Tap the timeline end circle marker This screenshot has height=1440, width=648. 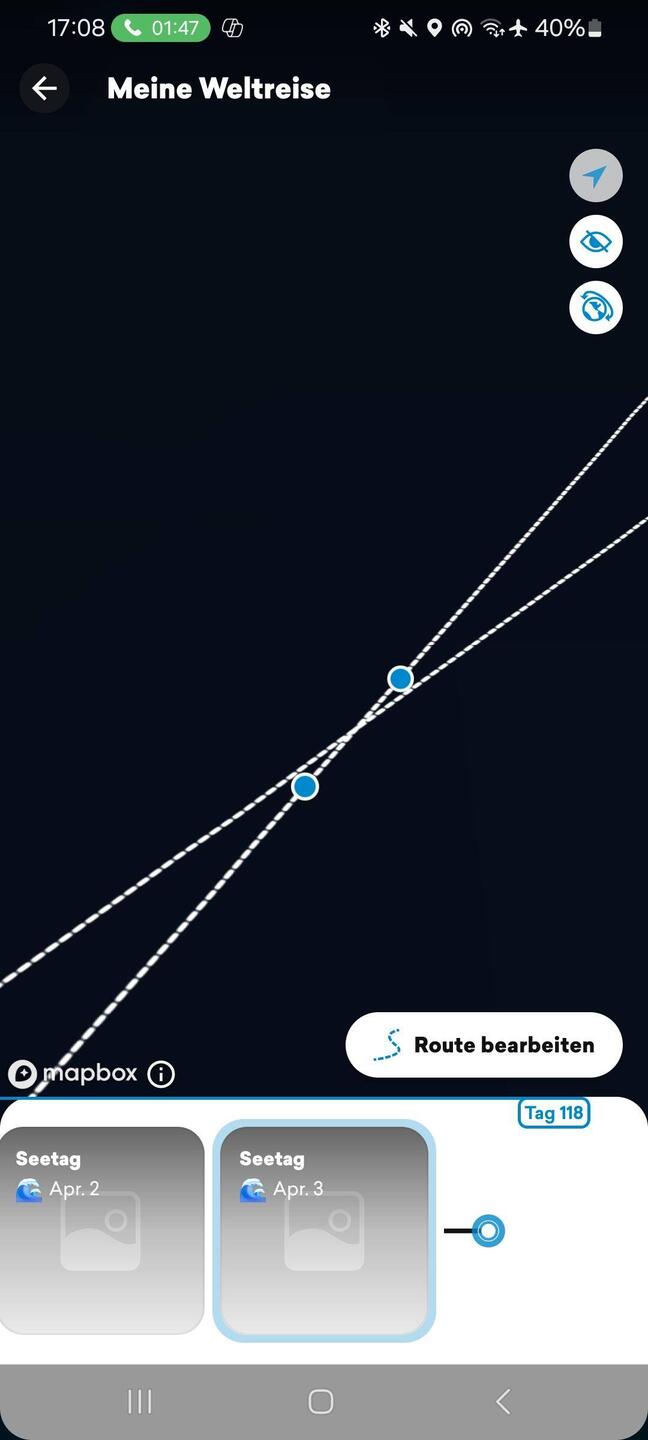pyautogui.click(x=488, y=1230)
